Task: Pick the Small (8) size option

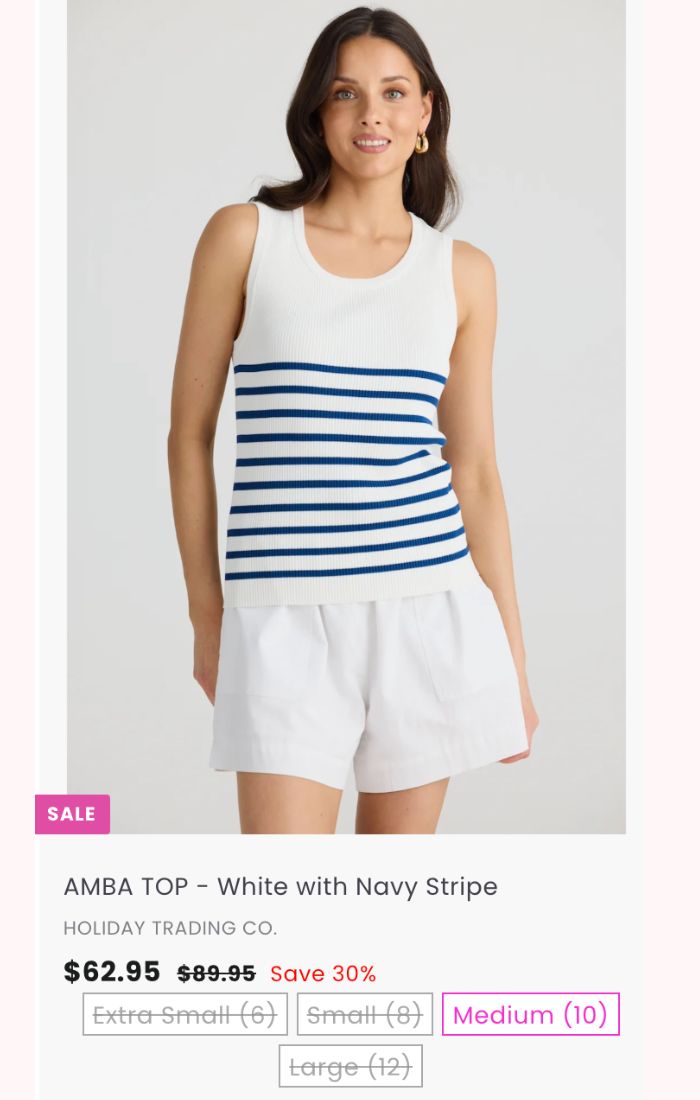Action: click(x=365, y=1015)
